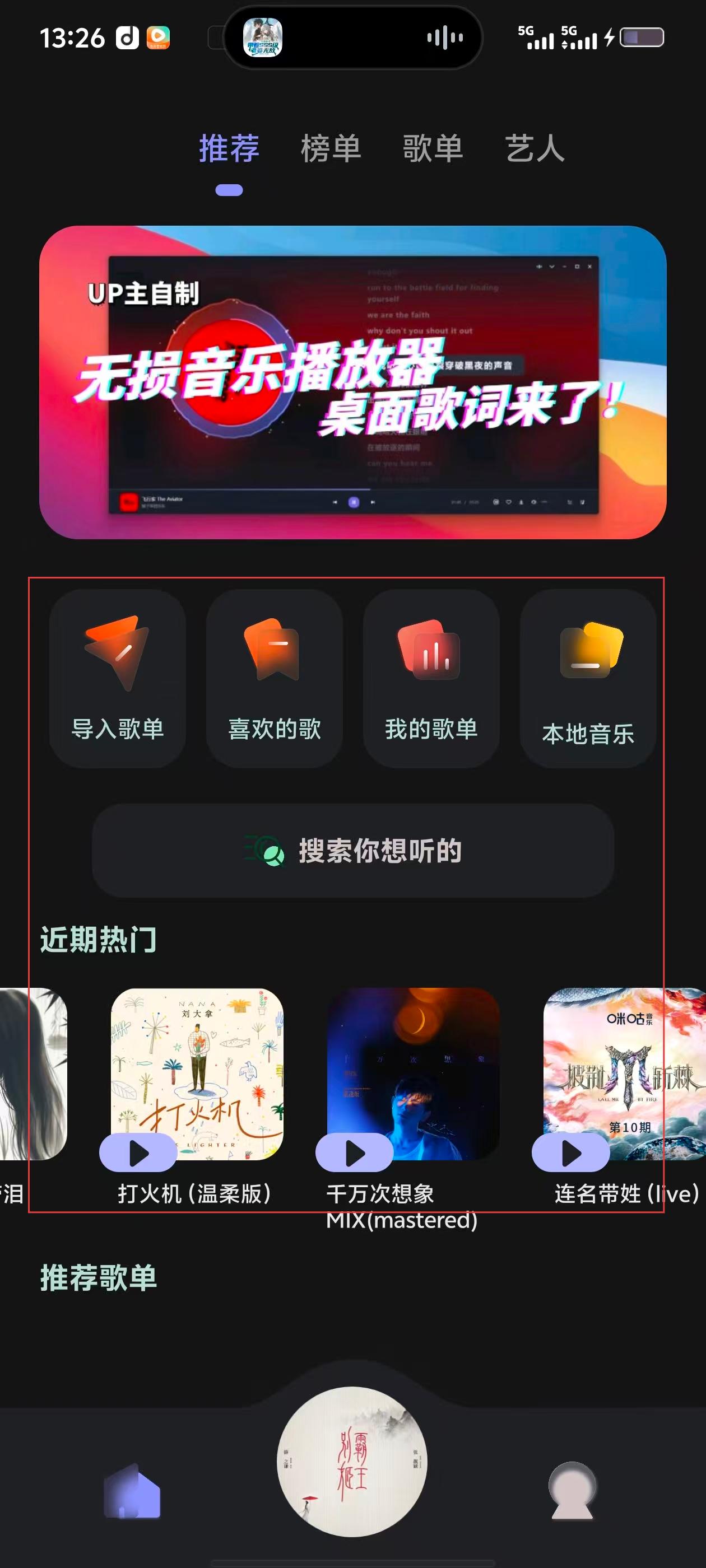This screenshot has width=706, height=1568.
Task: Open 喜欢的歌
Action: click(274, 678)
